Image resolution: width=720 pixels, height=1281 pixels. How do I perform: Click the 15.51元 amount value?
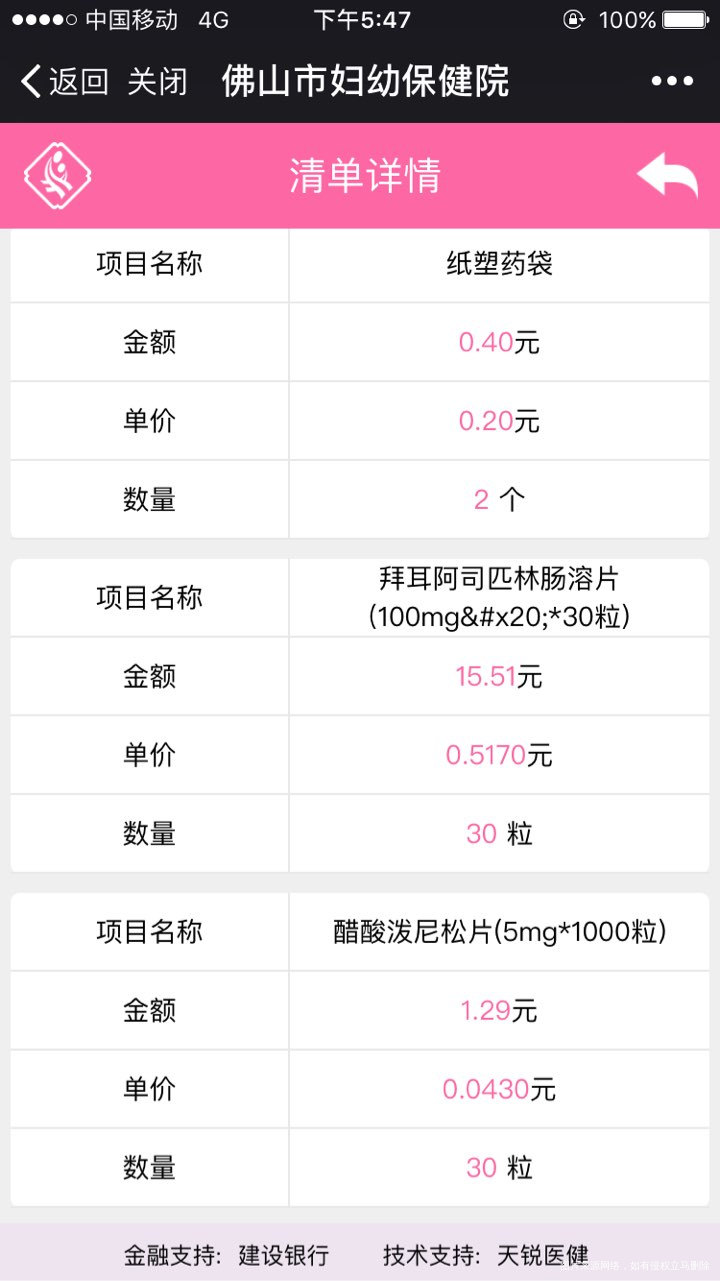(x=498, y=676)
